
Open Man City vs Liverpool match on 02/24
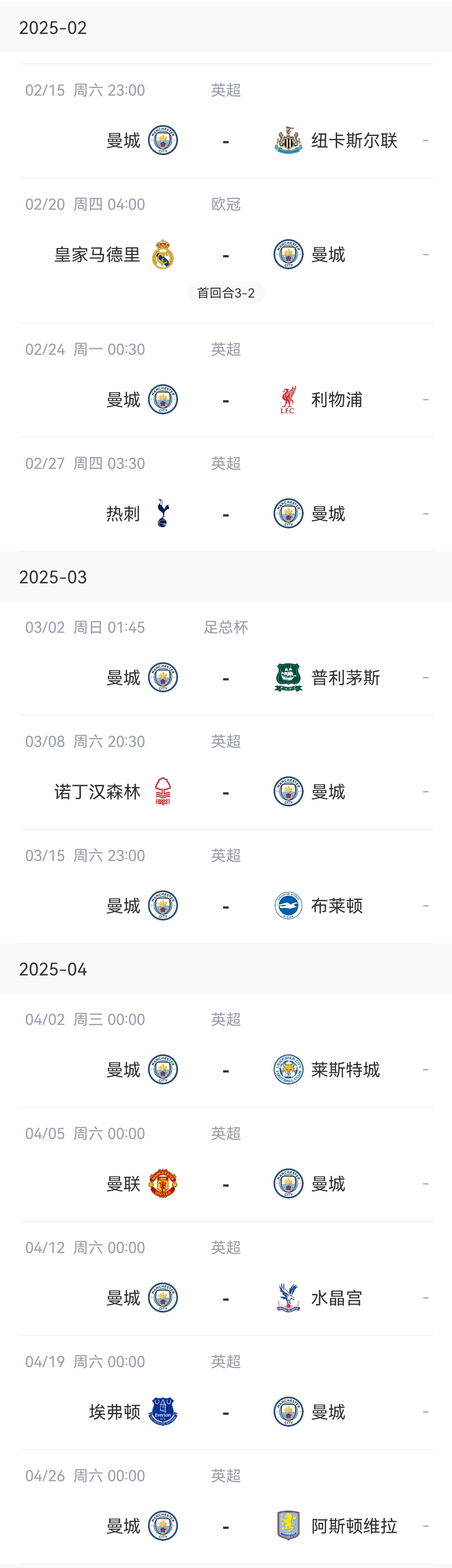tap(225, 400)
